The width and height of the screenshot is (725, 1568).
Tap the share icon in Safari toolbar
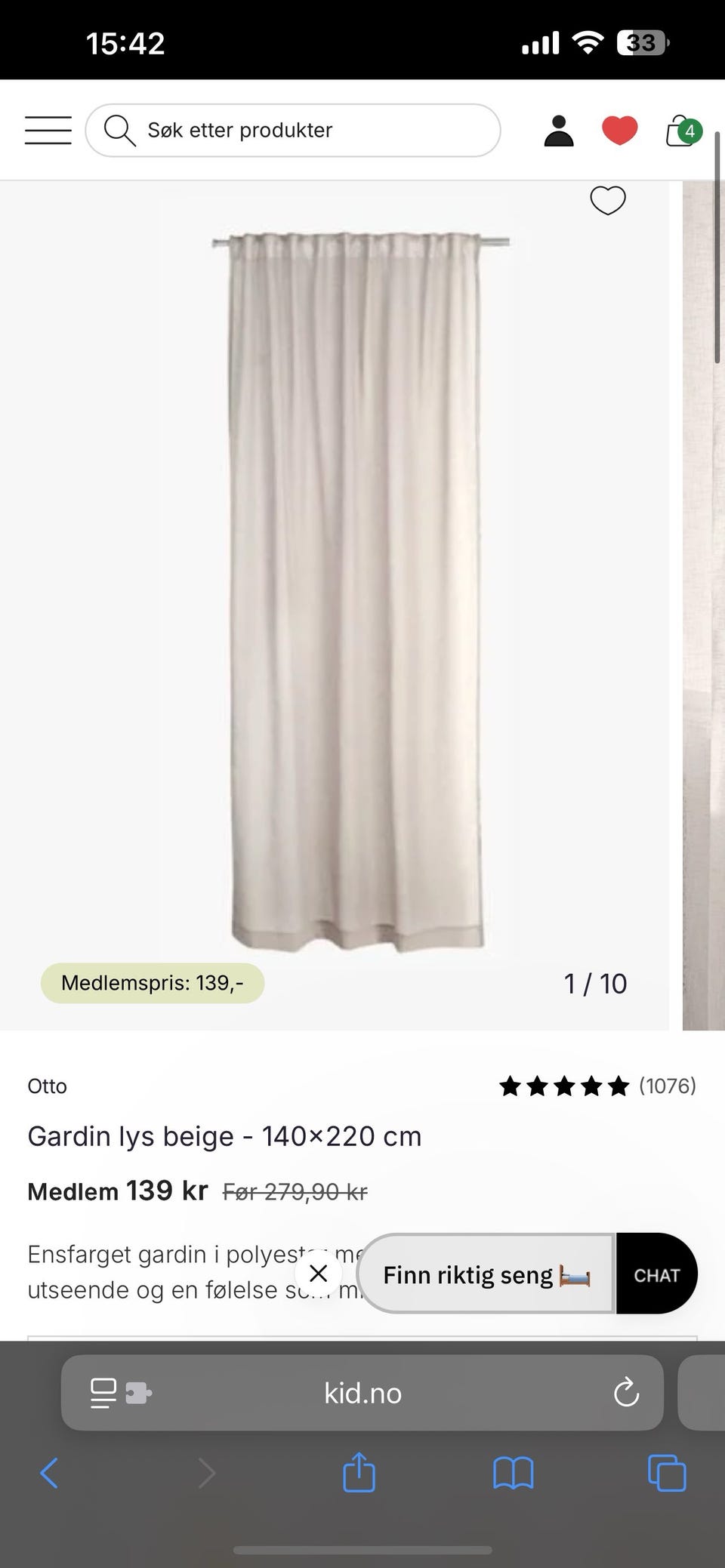point(359,1472)
